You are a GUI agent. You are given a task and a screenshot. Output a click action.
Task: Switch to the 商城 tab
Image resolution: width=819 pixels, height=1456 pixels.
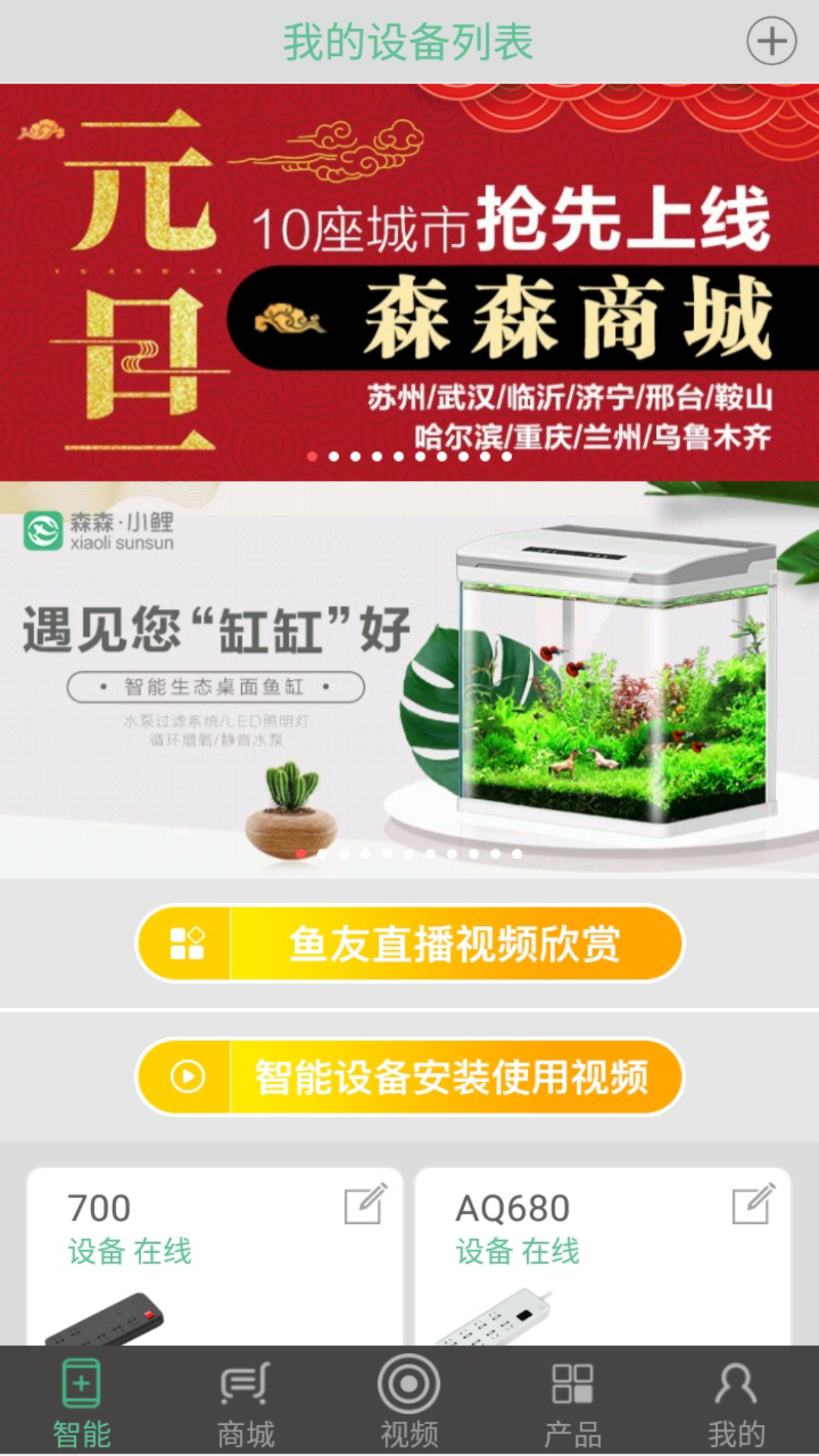(x=246, y=1403)
